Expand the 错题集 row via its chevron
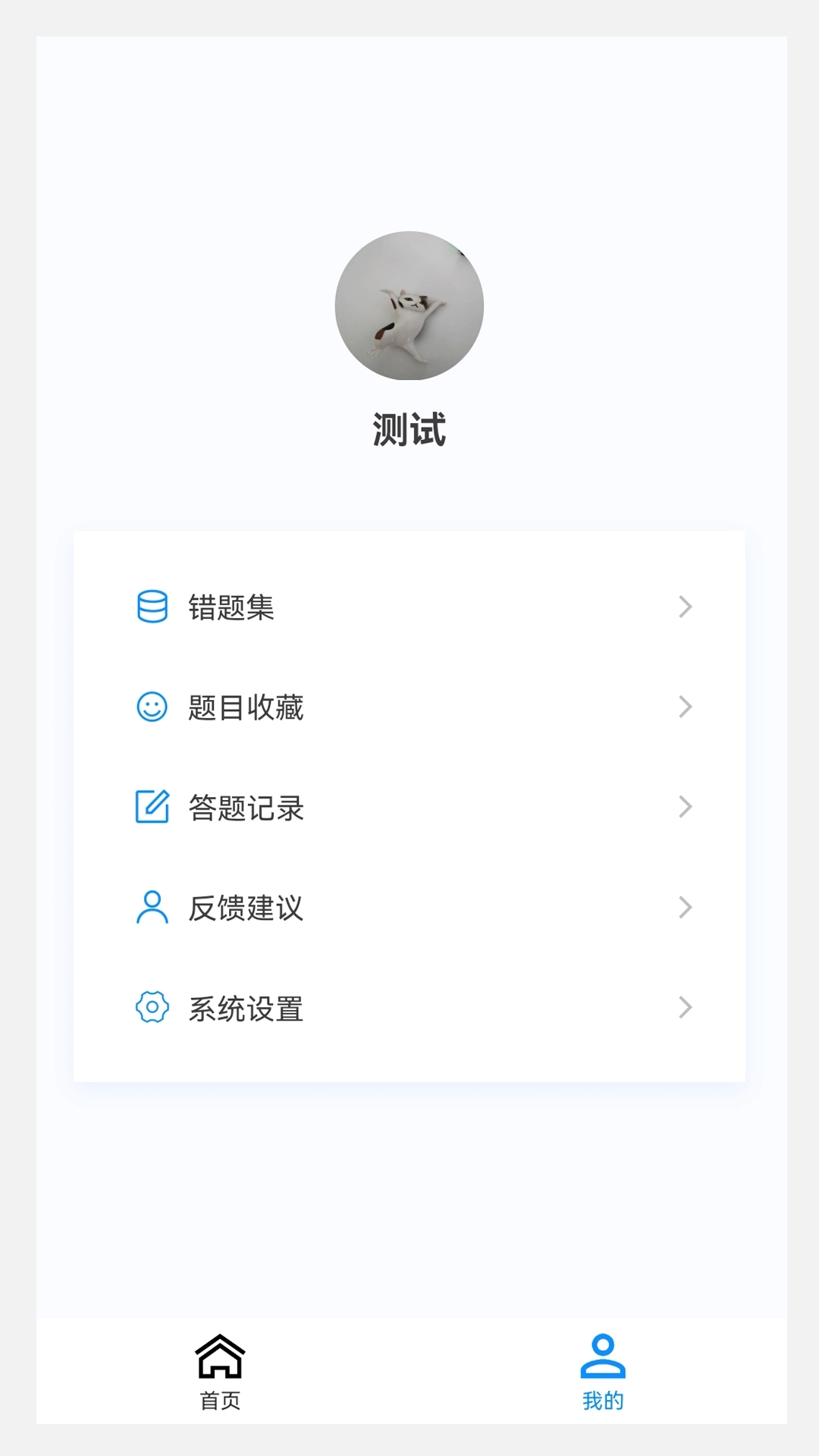The height and width of the screenshot is (1456, 819). pyautogui.click(x=686, y=607)
